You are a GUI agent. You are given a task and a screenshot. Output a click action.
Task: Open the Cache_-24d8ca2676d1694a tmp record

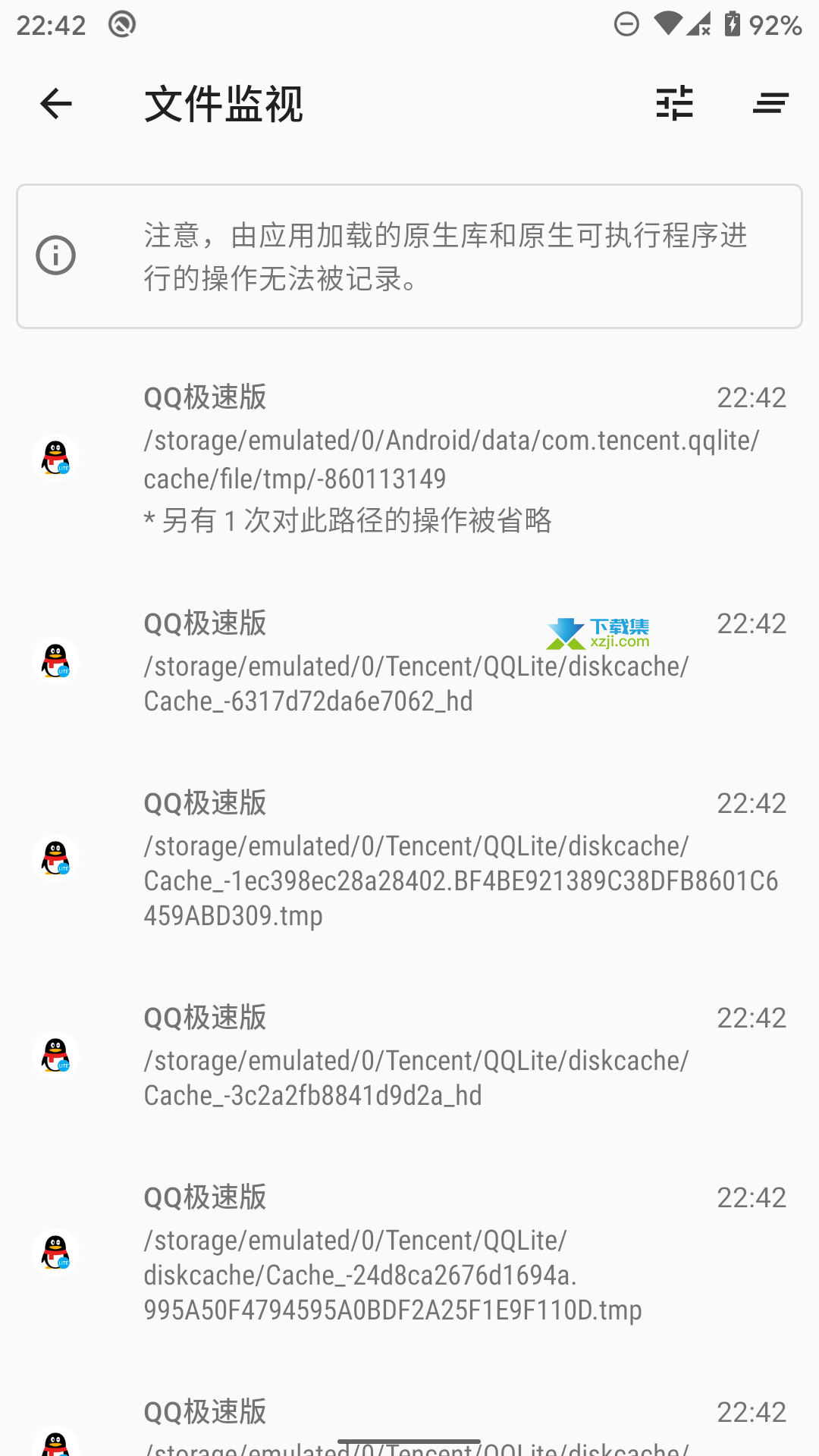[409, 1253]
